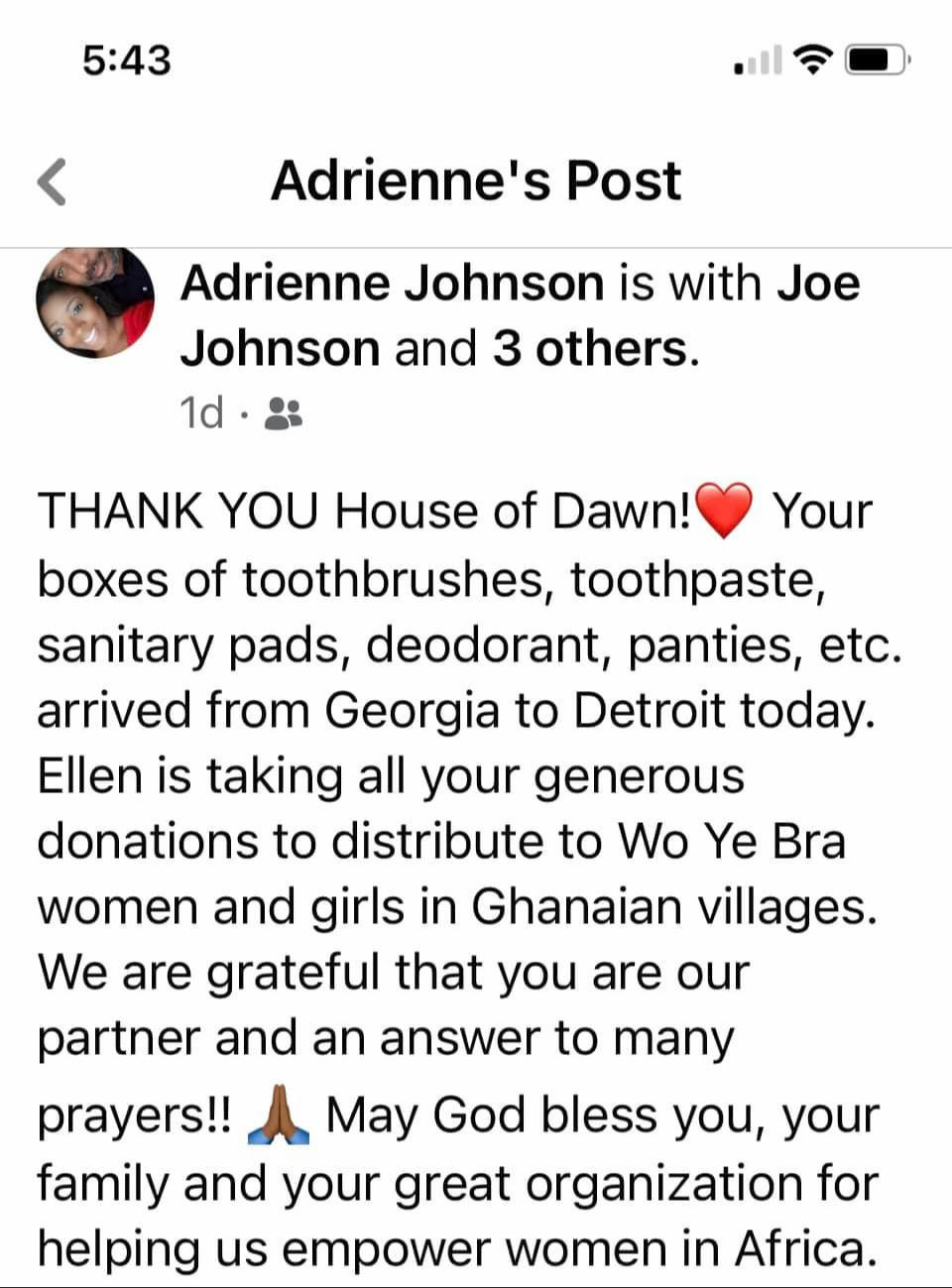Open Joe Johnson's tagged profile
The width and height of the screenshot is (952, 1288).
[816, 284]
